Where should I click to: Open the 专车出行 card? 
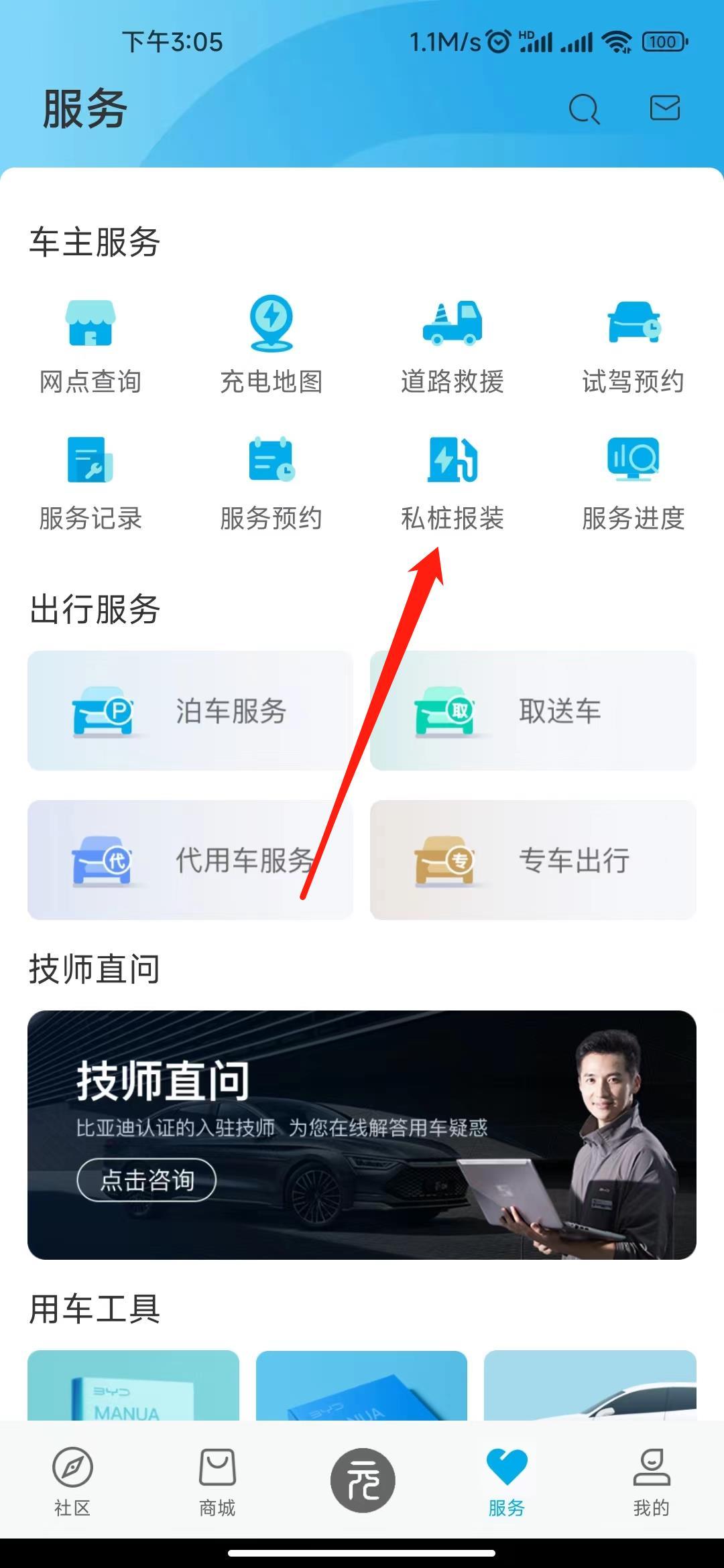(533, 860)
